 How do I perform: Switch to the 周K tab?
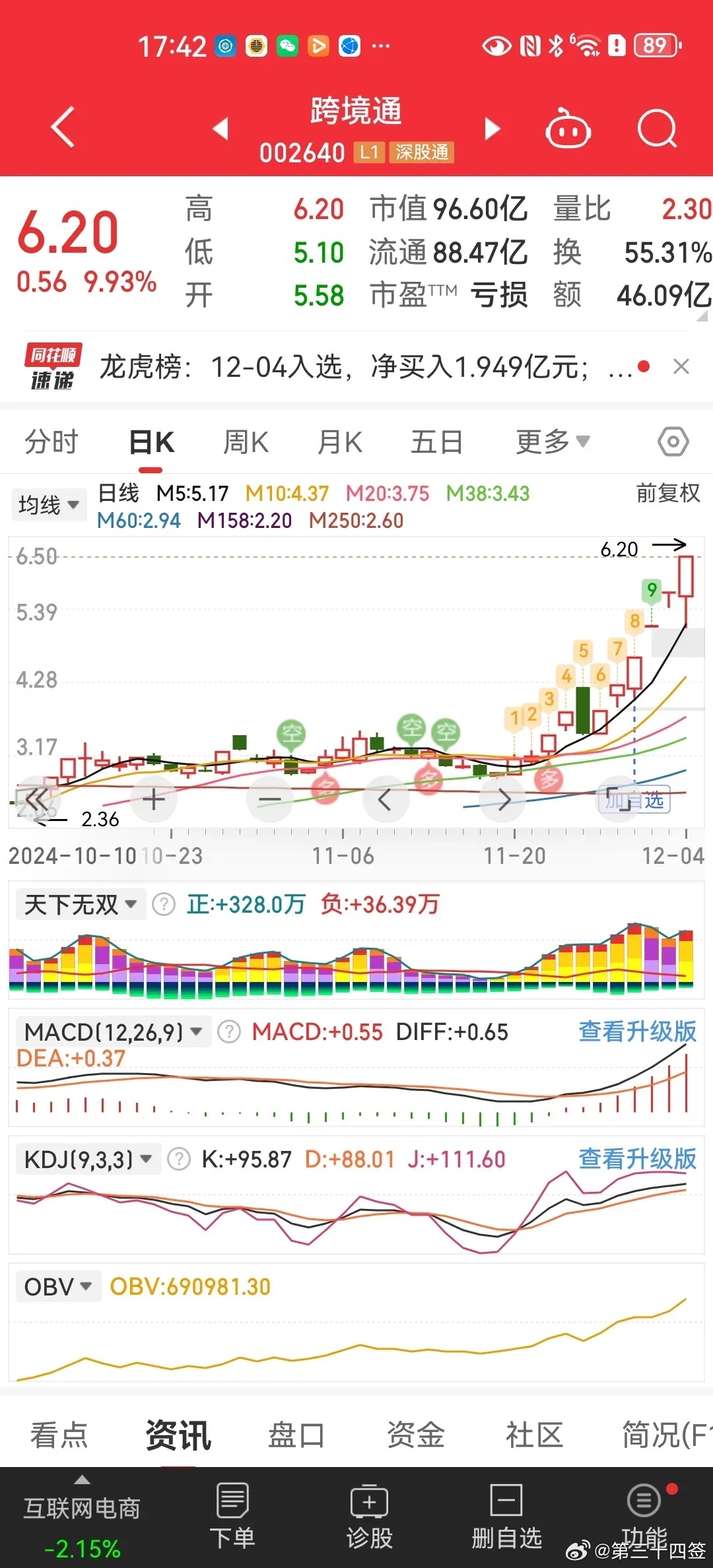pyautogui.click(x=246, y=441)
